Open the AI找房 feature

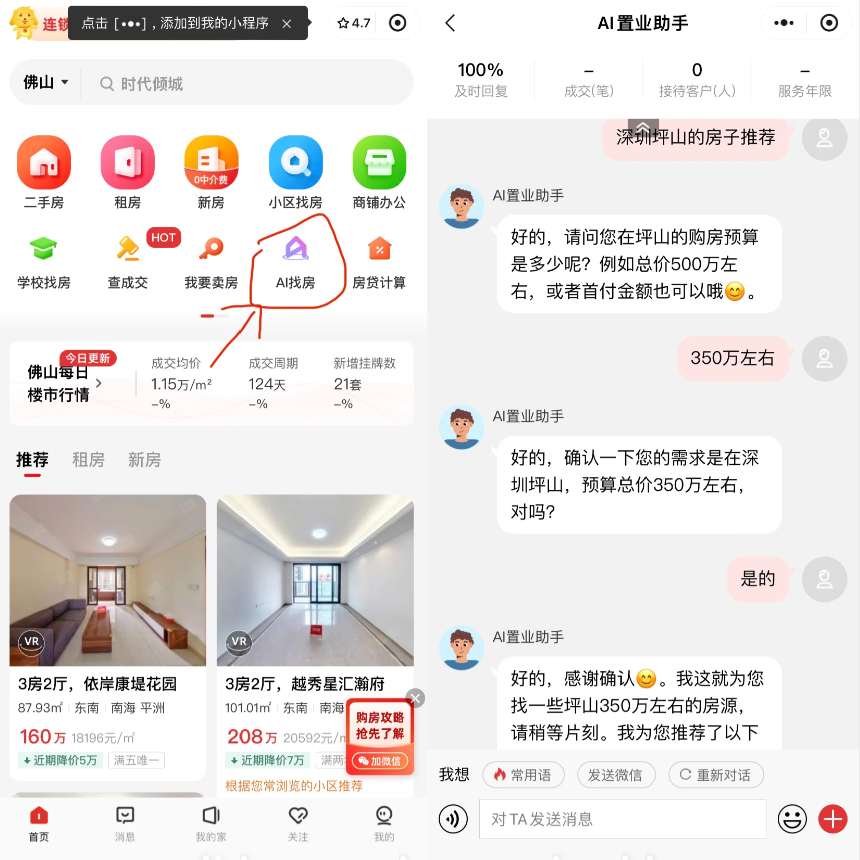click(x=295, y=261)
